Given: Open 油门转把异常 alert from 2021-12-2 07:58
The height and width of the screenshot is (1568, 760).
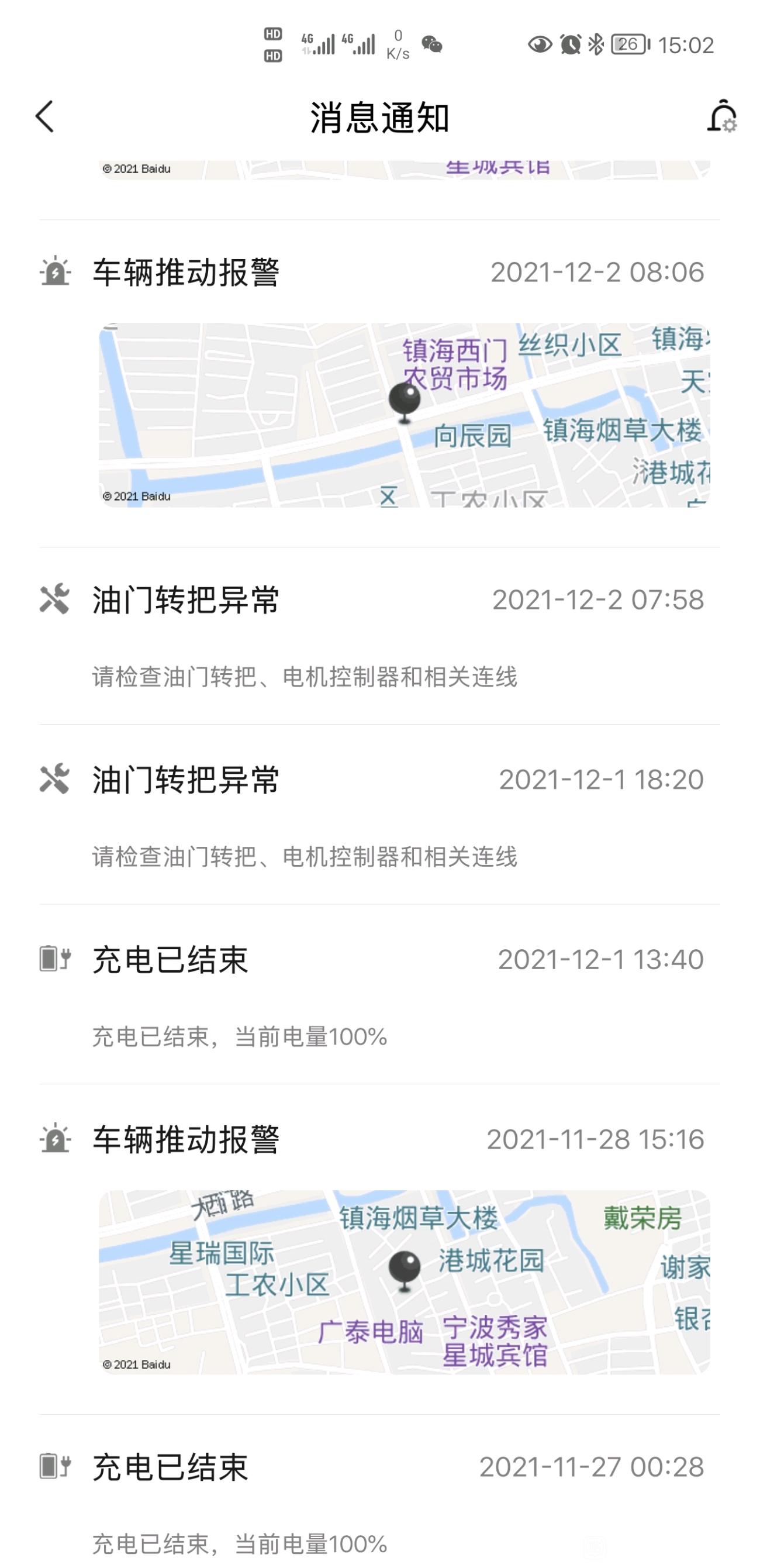Looking at the screenshot, I should 379,636.
